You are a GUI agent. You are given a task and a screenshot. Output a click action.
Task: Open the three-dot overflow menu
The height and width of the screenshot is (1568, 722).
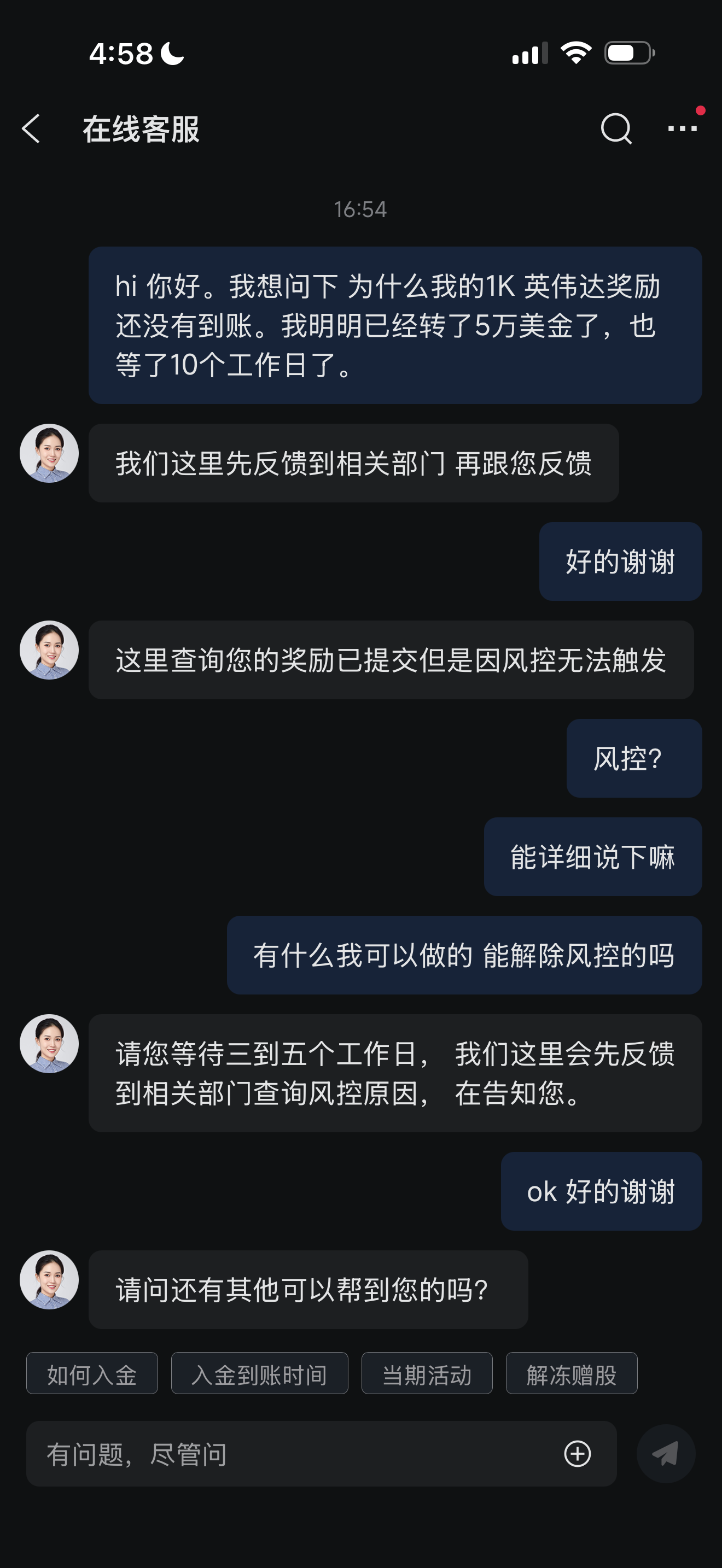pos(682,129)
